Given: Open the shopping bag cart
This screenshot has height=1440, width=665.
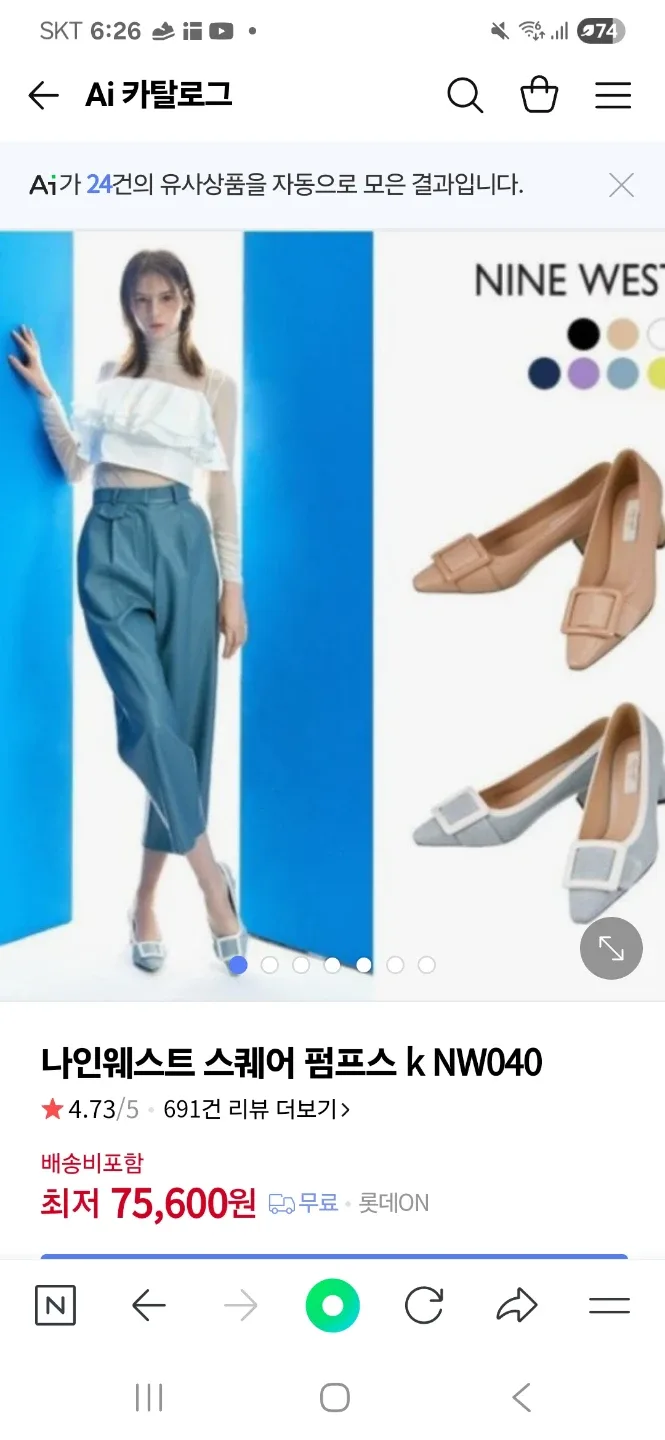Looking at the screenshot, I should [x=539, y=96].
